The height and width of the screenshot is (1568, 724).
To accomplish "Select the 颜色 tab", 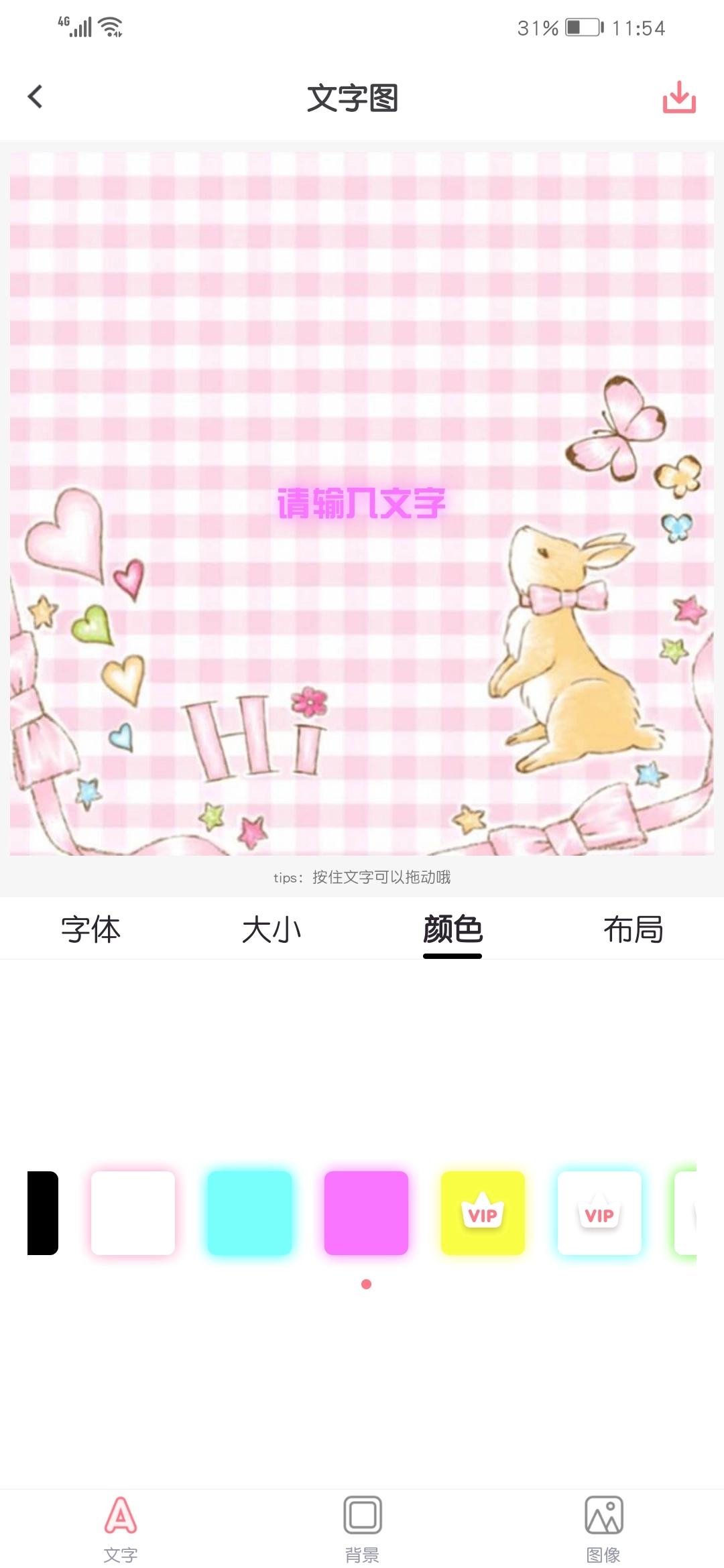I will click(452, 929).
